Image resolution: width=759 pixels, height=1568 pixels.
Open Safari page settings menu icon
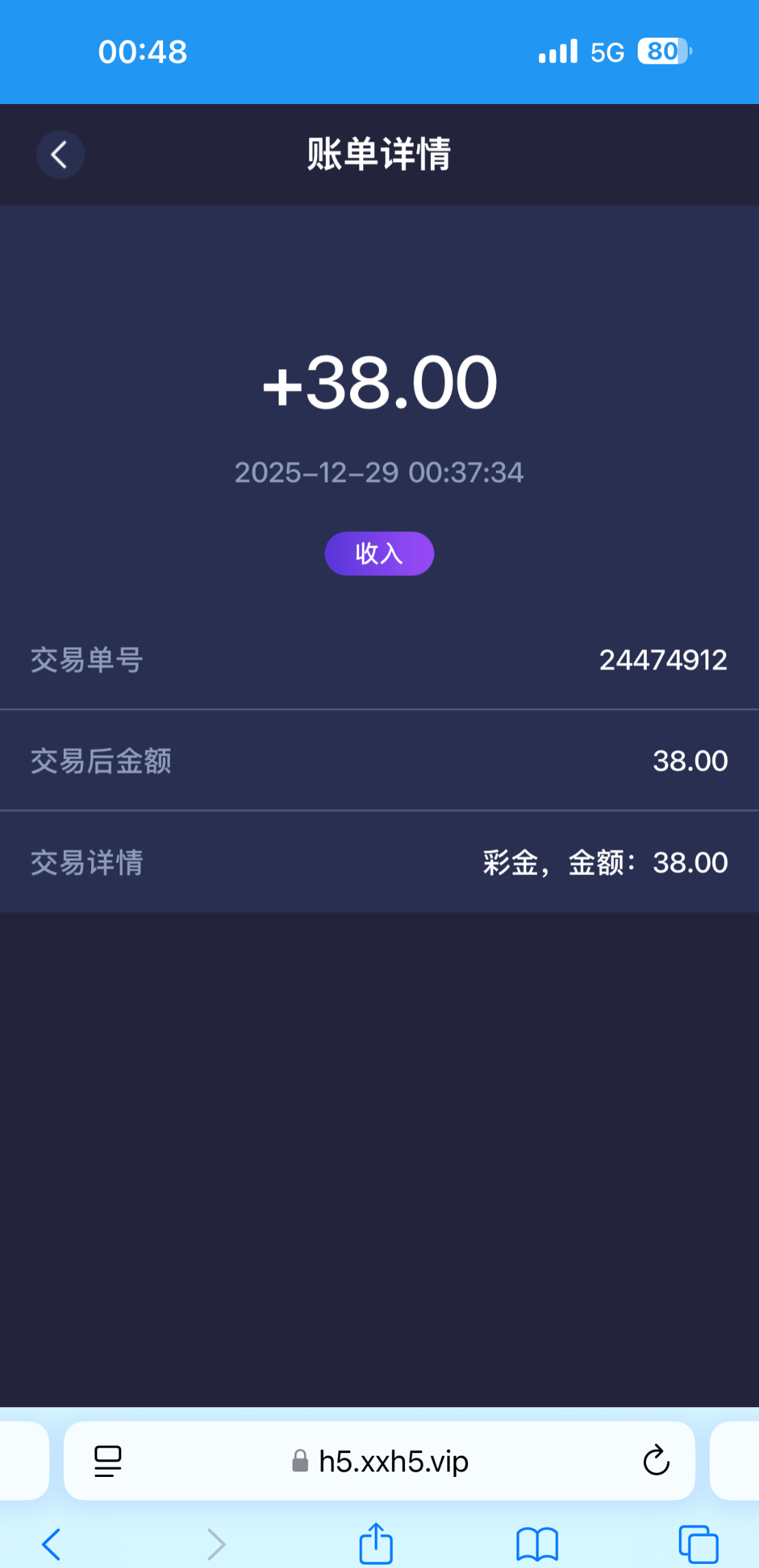(108, 1461)
